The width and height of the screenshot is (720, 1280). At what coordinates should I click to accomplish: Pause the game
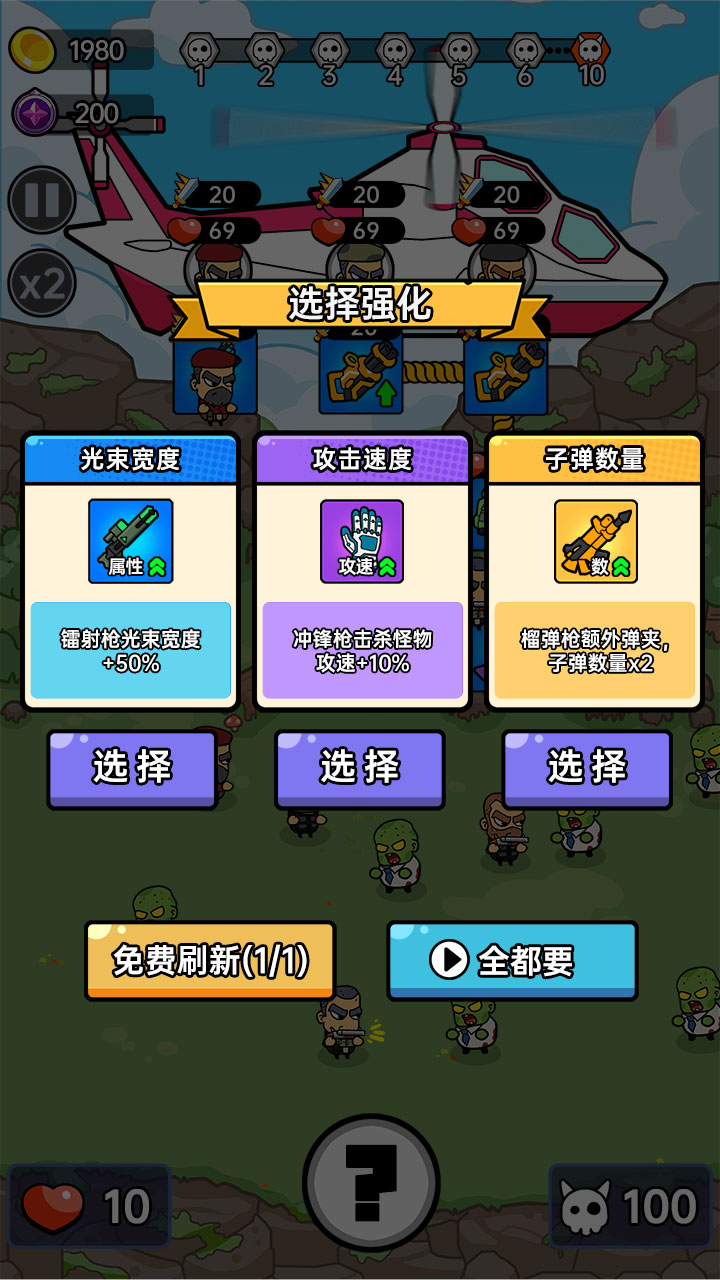click(42, 200)
